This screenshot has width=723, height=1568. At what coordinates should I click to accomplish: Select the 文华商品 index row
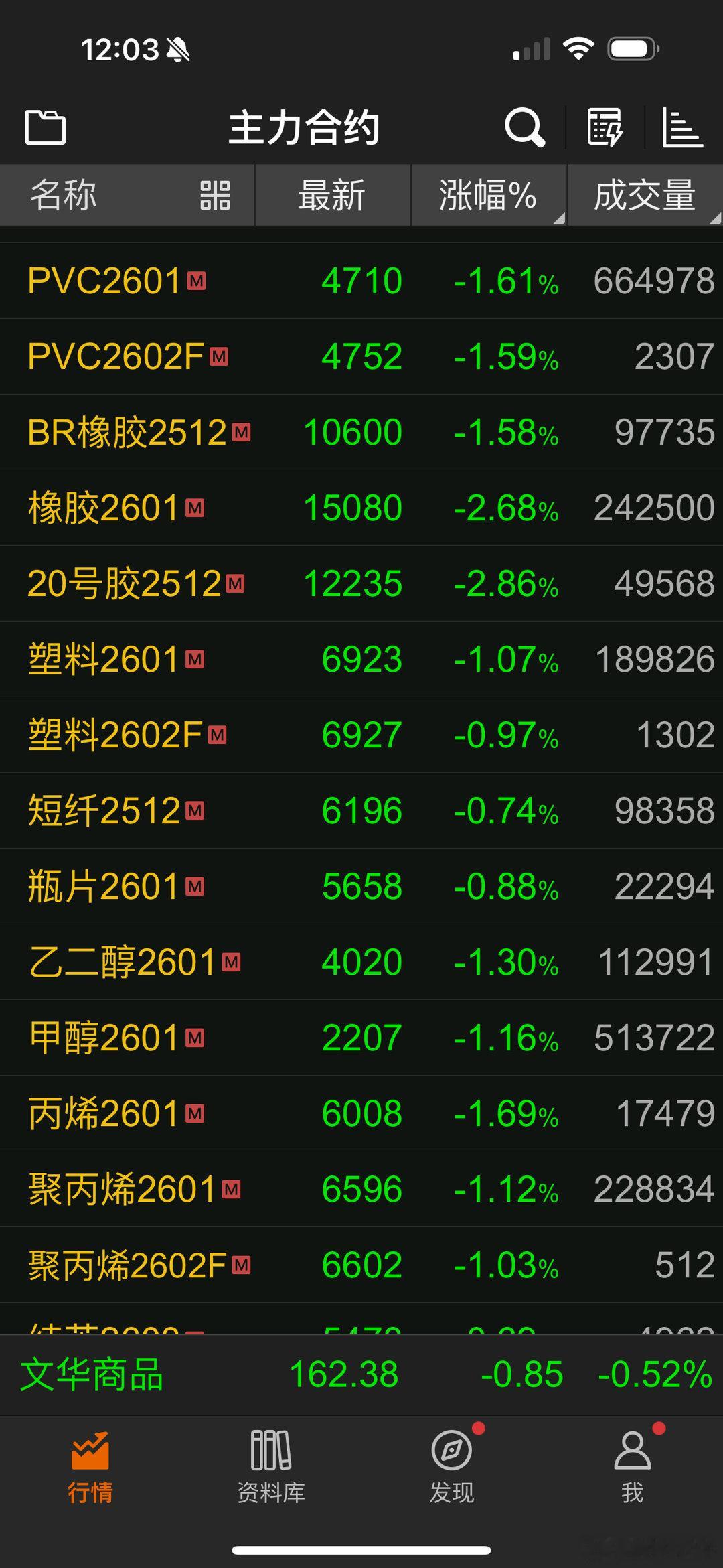pyautogui.click(x=94, y=1374)
